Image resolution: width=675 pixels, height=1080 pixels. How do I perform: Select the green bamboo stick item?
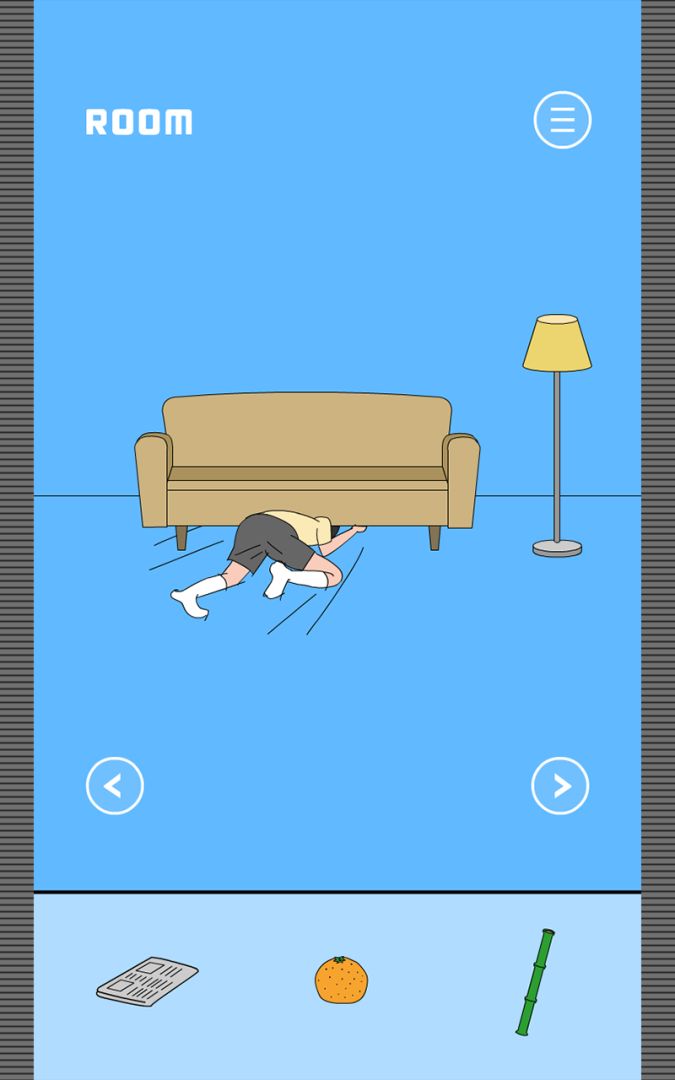pyautogui.click(x=536, y=982)
